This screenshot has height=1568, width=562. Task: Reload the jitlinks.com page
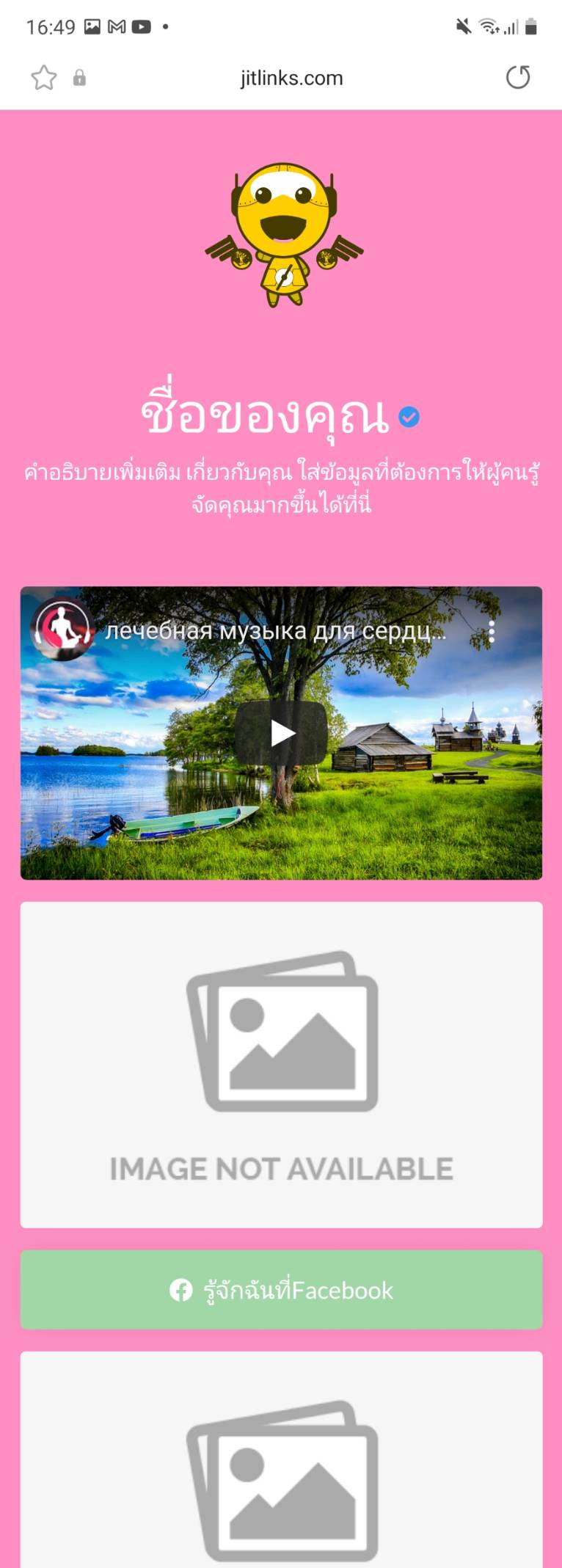coord(518,77)
